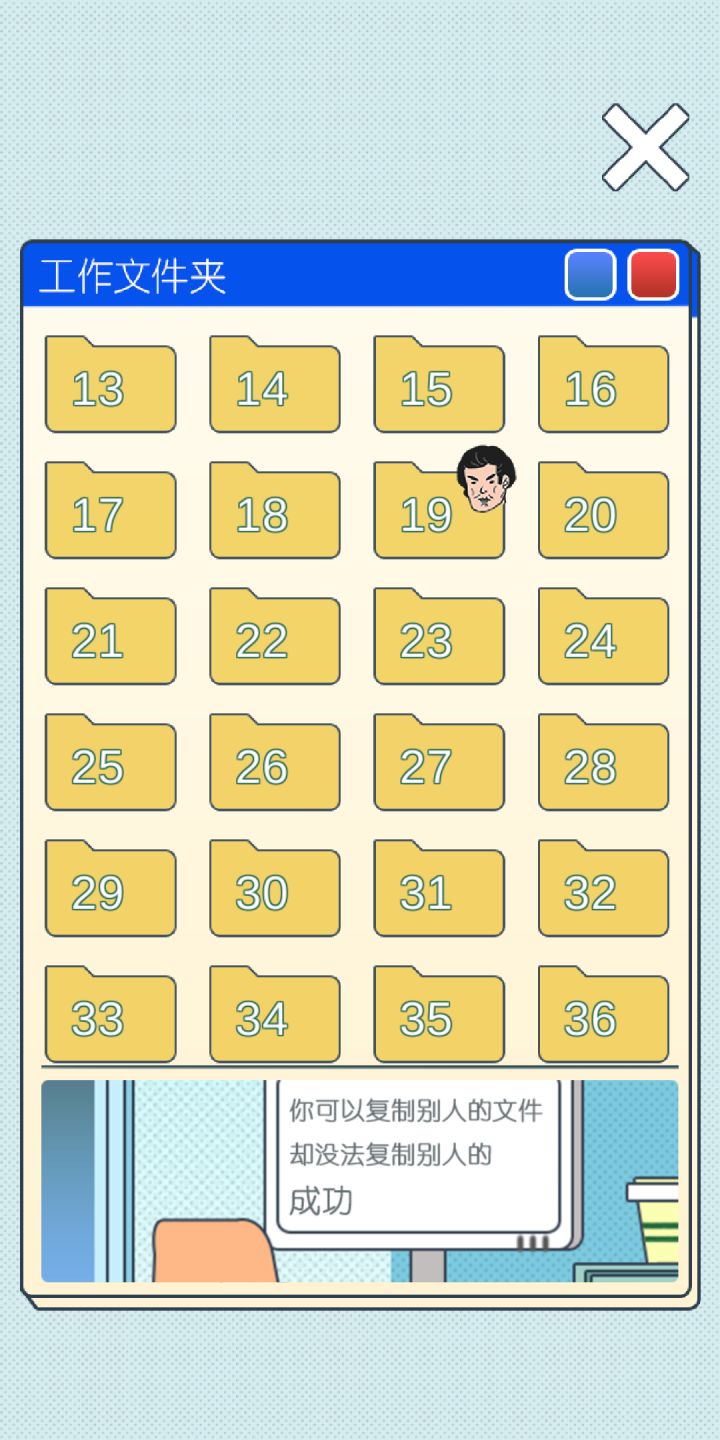This screenshot has width=720, height=1440.
Task: Open folder 15
Action: click(438, 387)
